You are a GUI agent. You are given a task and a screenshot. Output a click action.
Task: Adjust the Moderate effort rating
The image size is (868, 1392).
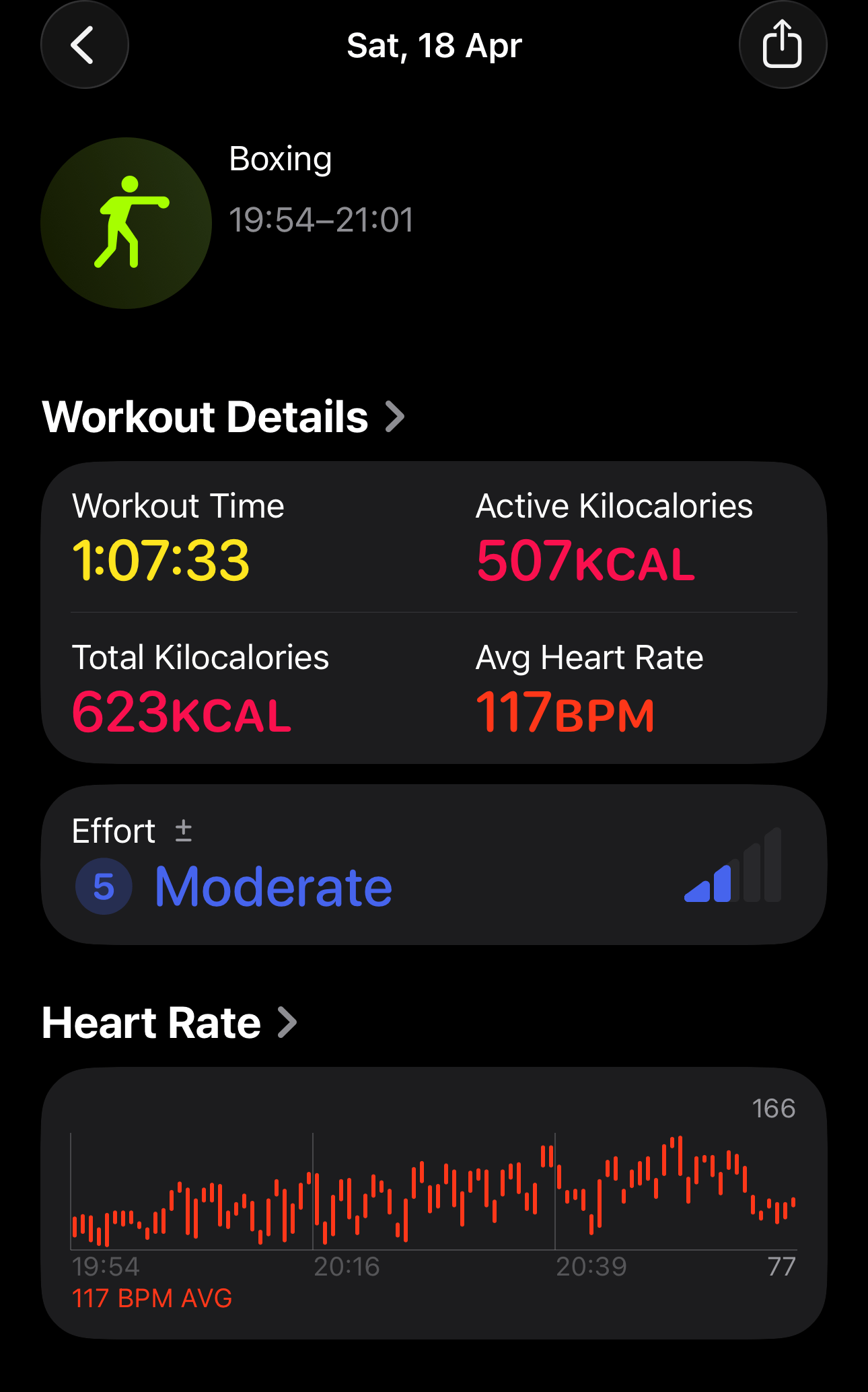[x=434, y=865]
